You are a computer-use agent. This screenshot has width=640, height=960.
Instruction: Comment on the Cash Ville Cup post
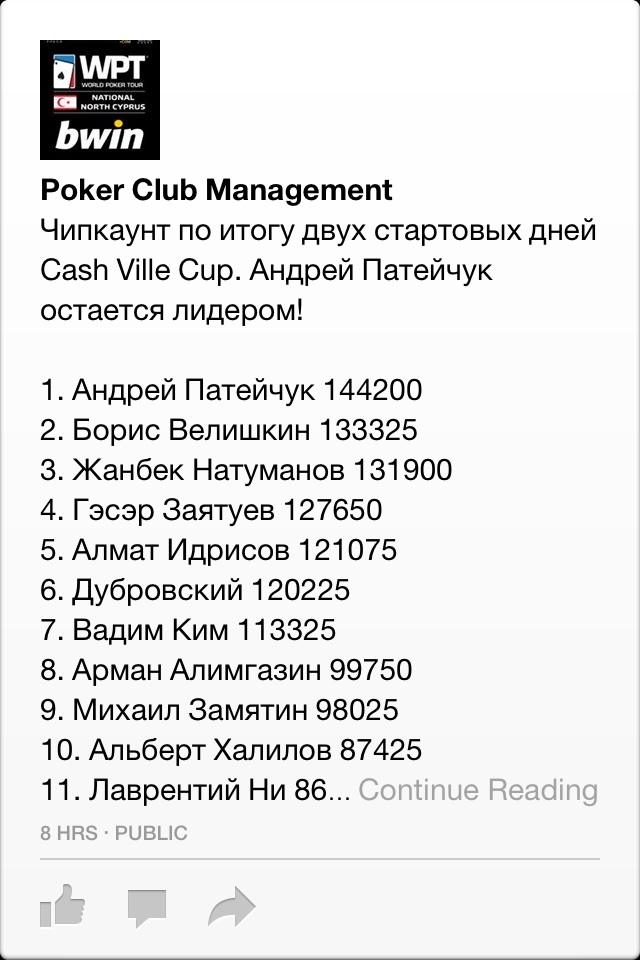147,908
